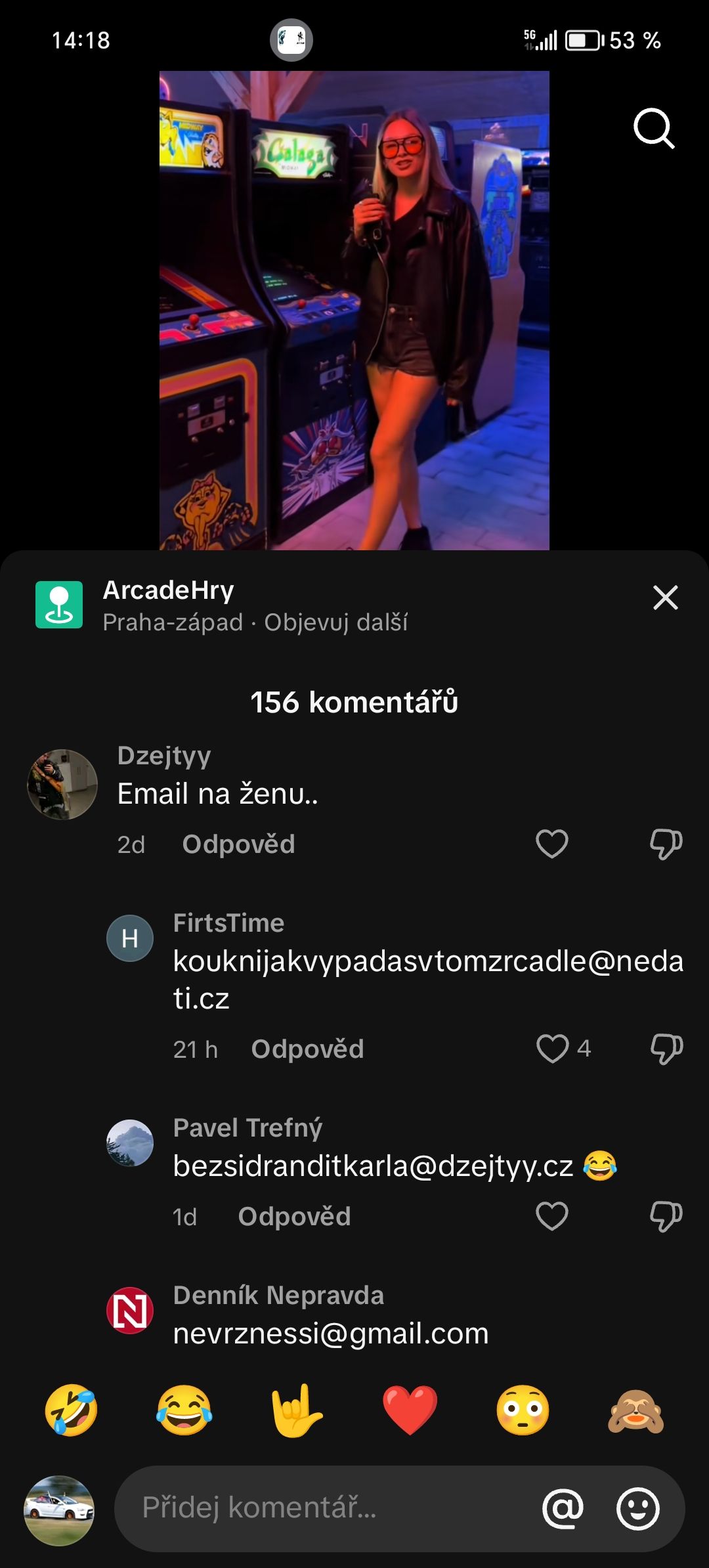
Task: Insert the rolling-on-floor laughing emoji
Action: click(71, 1410)
